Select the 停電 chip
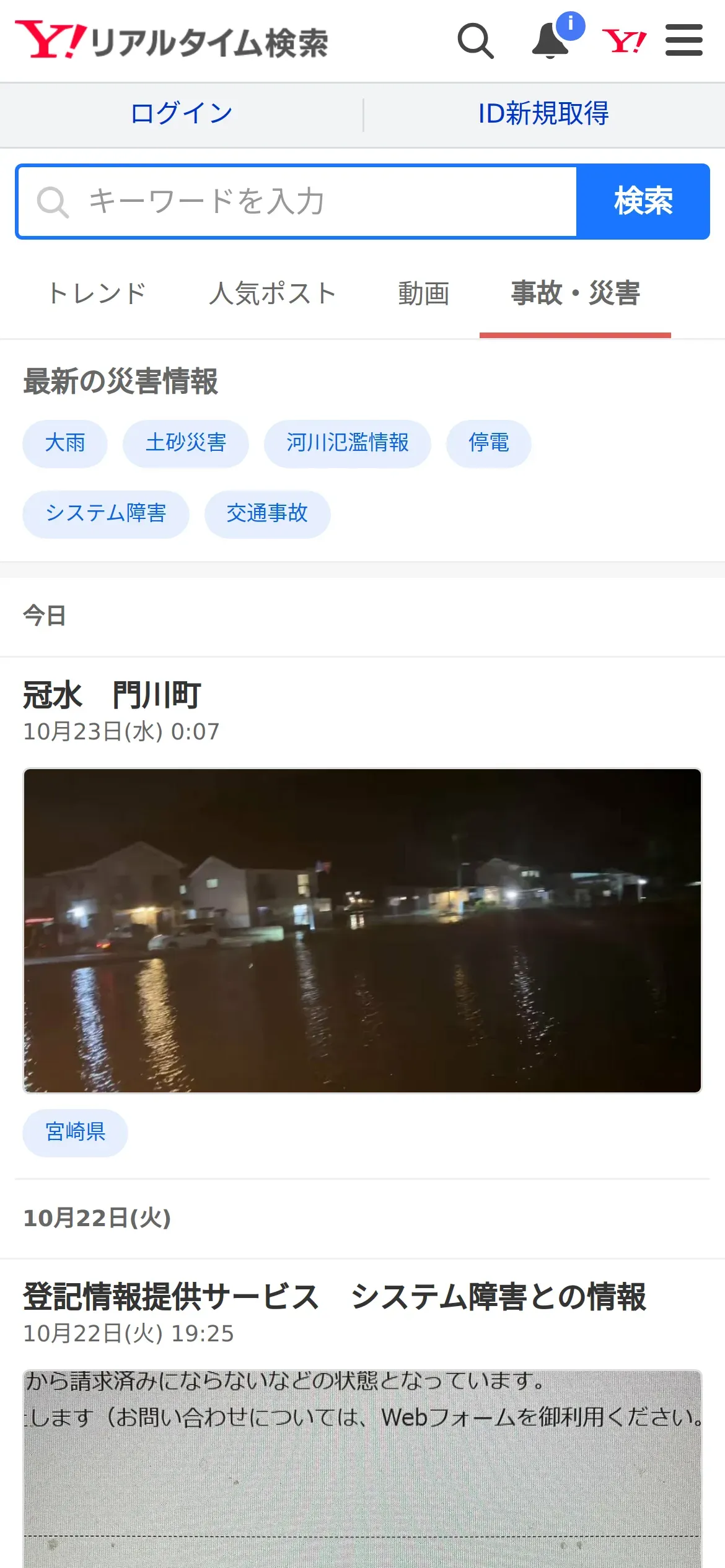Viewport: 725px width, 1568px height. click(488, 443)
